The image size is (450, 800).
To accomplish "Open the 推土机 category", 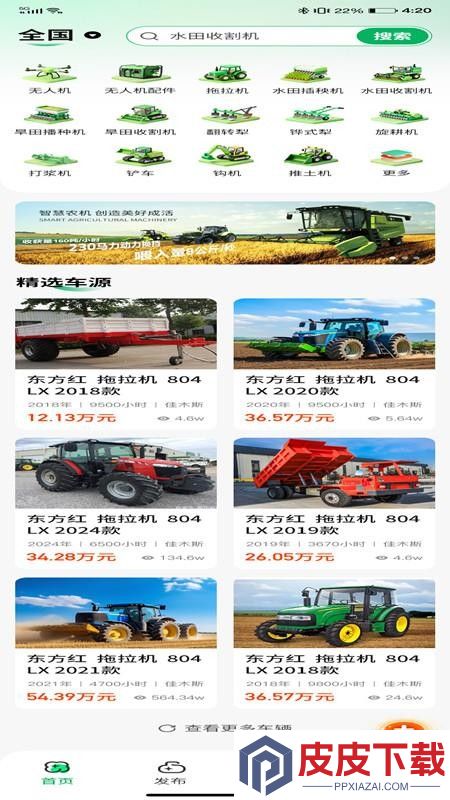I will [x=311, y=161].
